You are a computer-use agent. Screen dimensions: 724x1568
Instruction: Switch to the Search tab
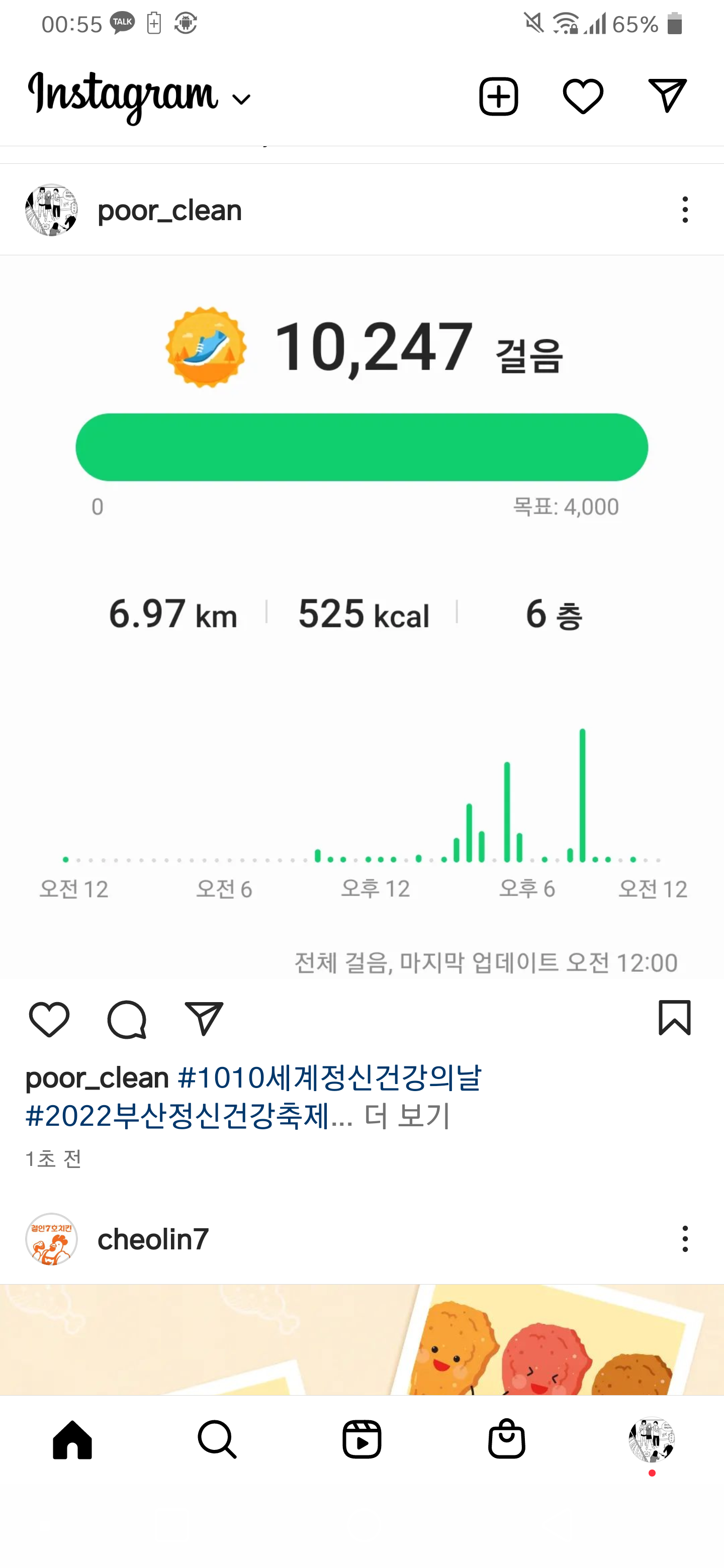(217, 1440)
